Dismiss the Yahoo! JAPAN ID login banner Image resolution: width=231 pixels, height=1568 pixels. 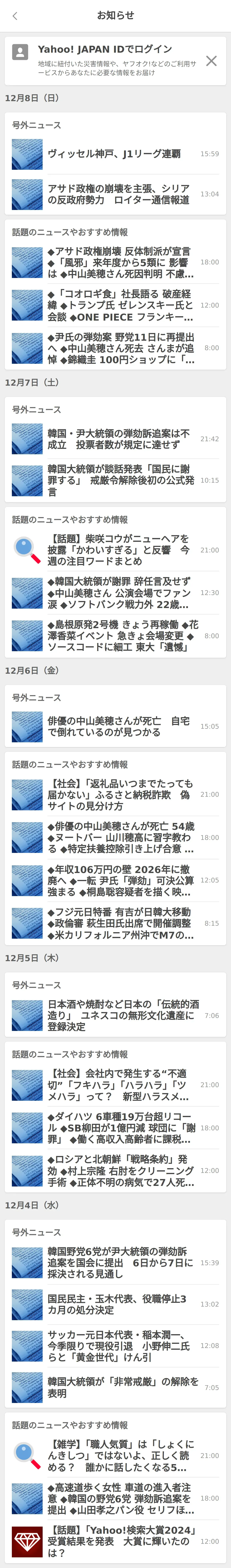[211, 61]
